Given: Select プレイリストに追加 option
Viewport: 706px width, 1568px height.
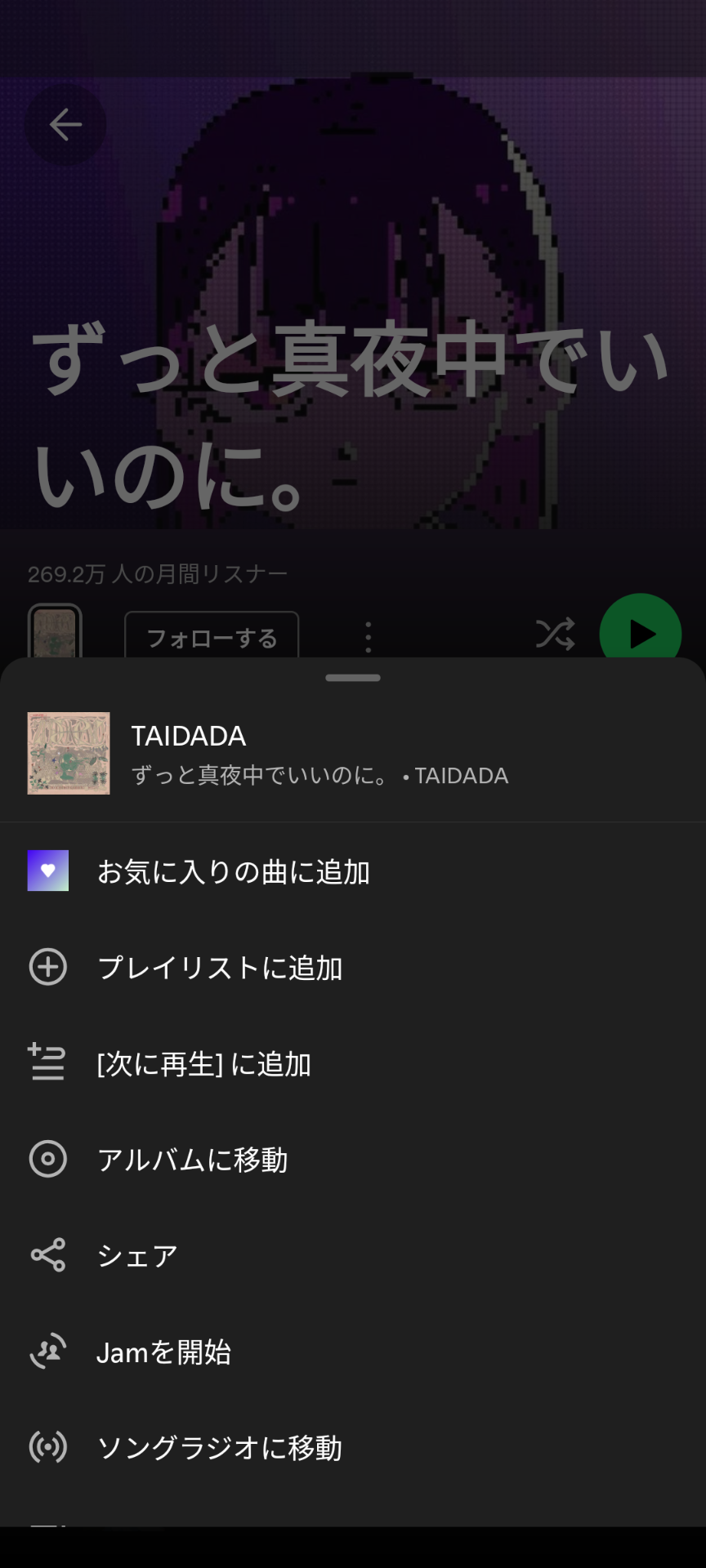Looking at the screenshot, I should [x=219, y=968].
